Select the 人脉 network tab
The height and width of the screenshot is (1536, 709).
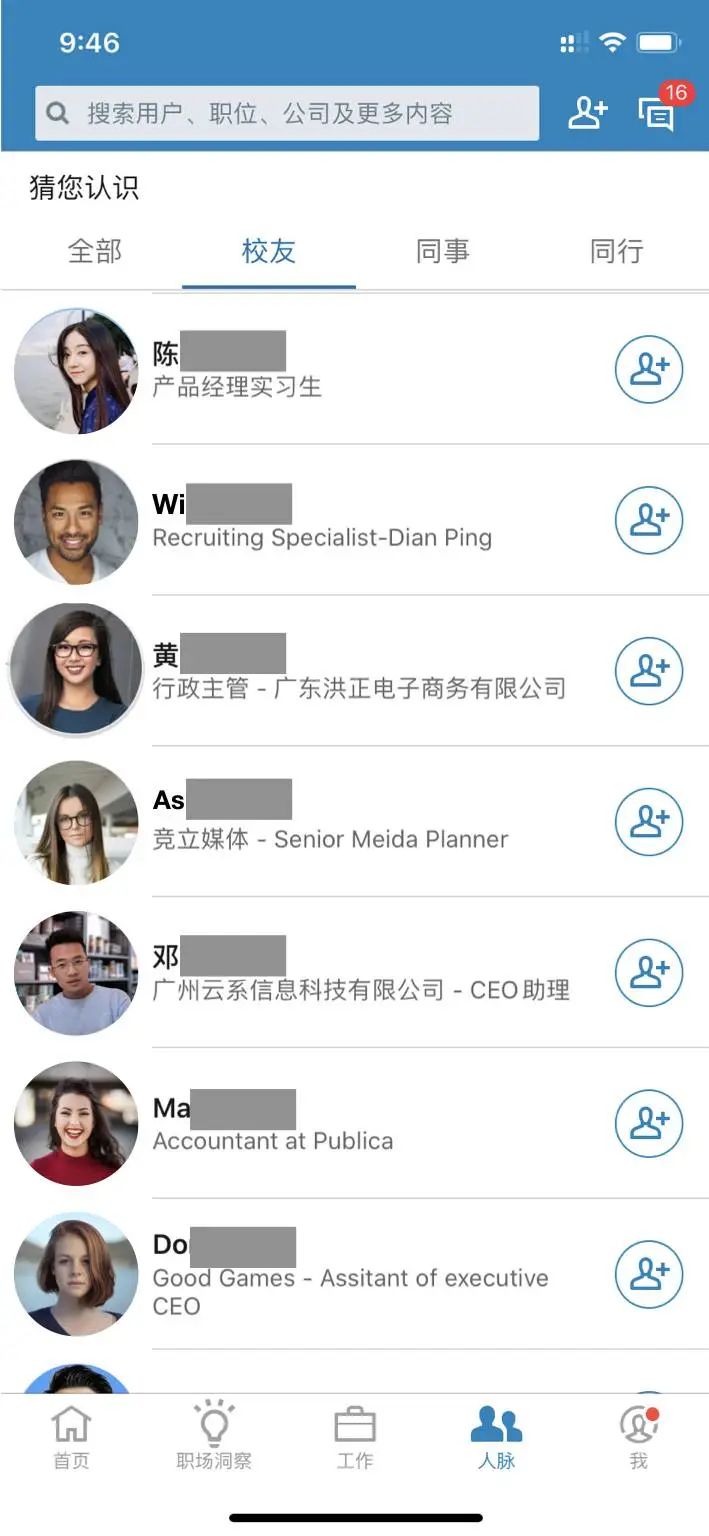click(497, 1438)
